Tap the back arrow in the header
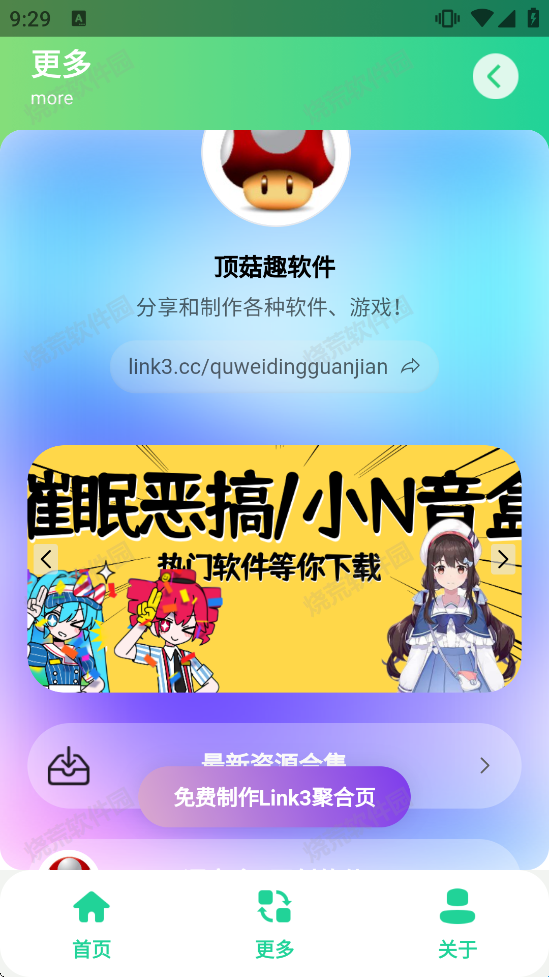 [495, 77]
